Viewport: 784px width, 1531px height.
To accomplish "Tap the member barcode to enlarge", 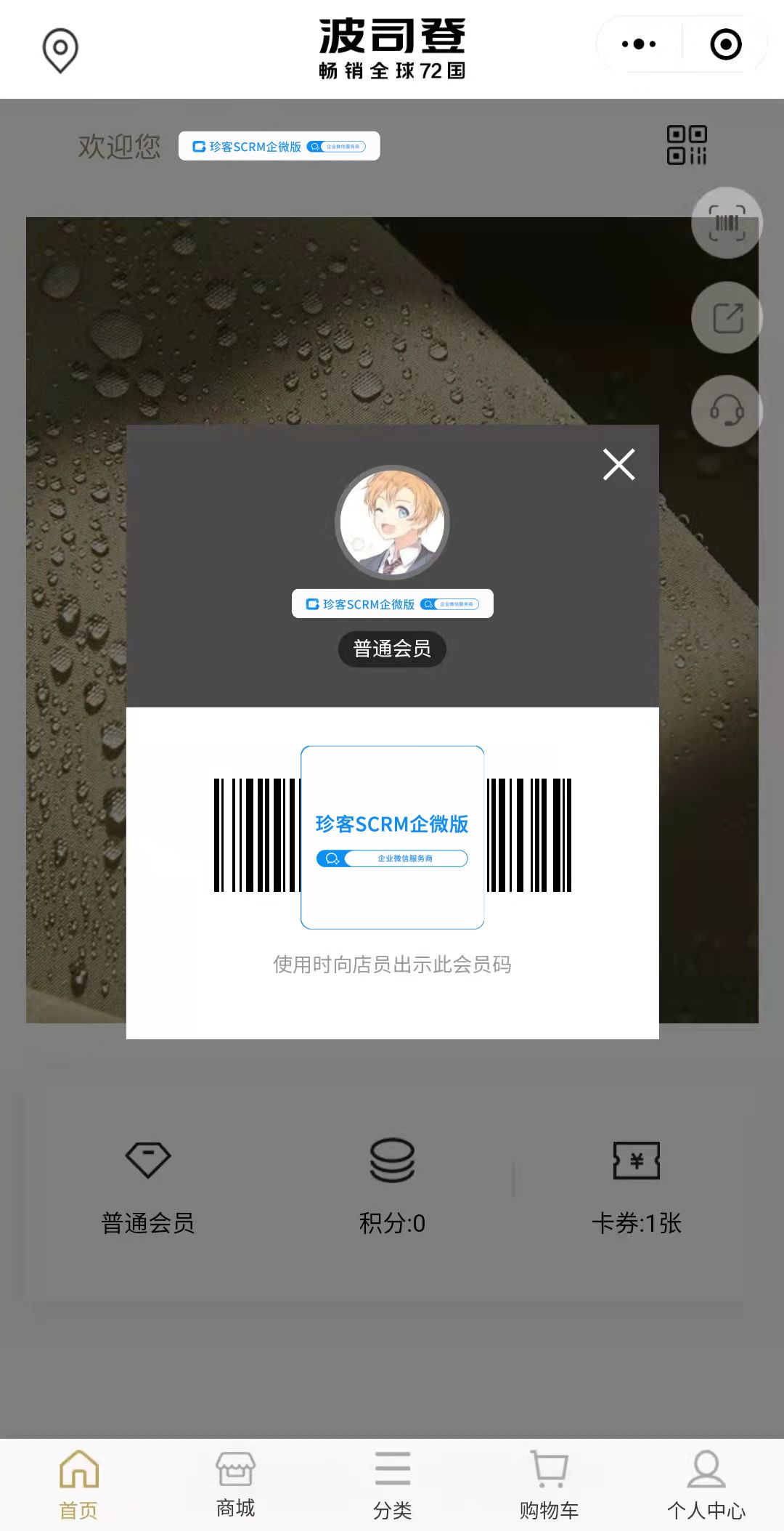I will (x=392, y=835).
